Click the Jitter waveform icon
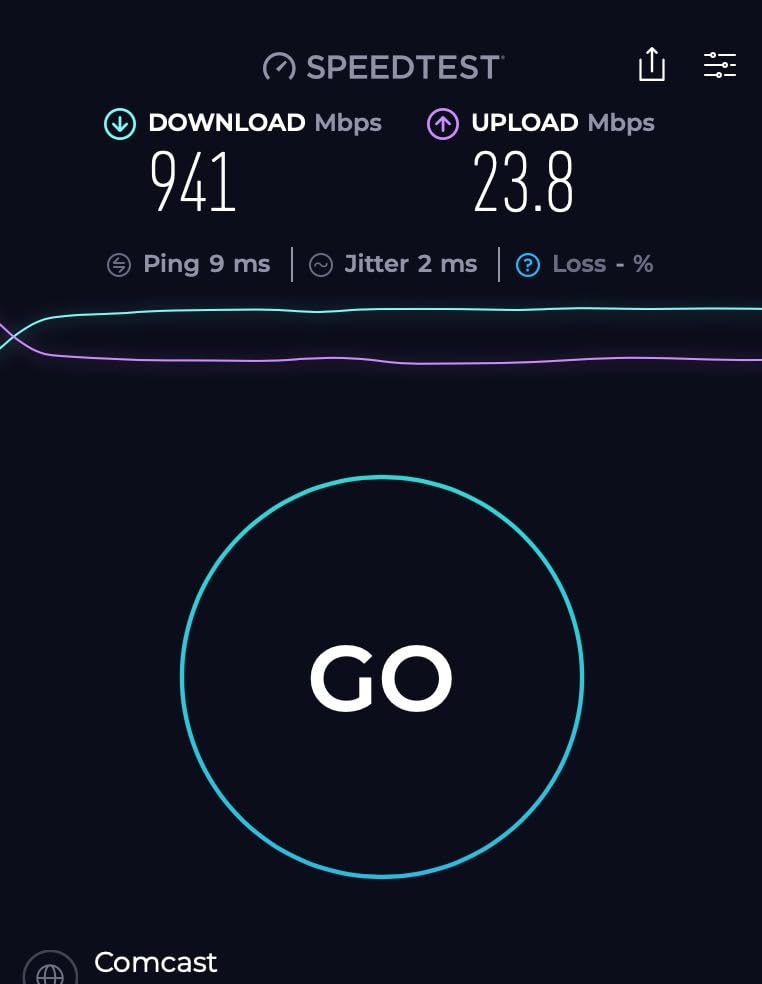Image resolution: width=762 pixels, height=984 pixels. [321, 263]
